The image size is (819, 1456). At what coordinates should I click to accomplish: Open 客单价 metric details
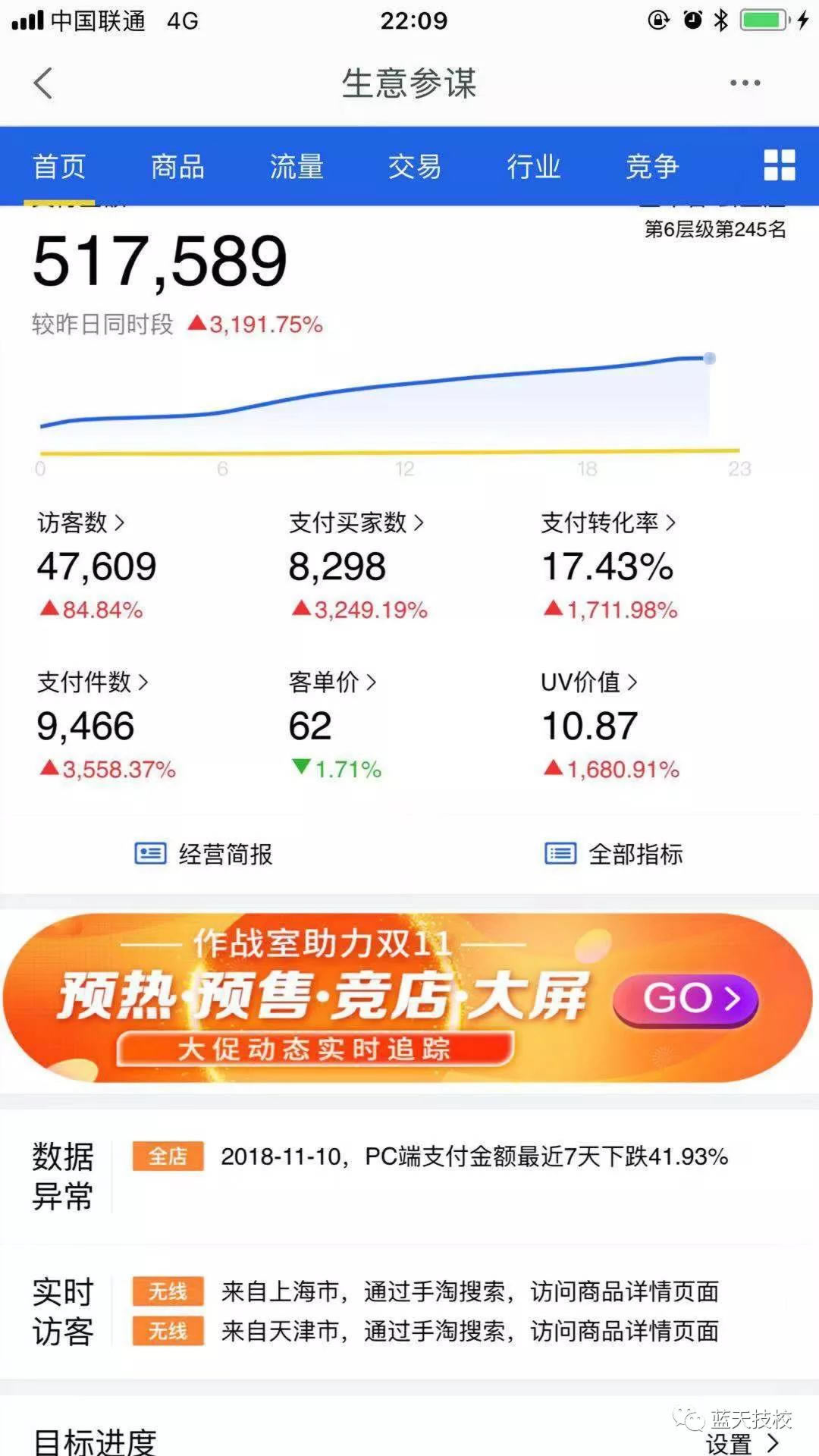[332, 682]
